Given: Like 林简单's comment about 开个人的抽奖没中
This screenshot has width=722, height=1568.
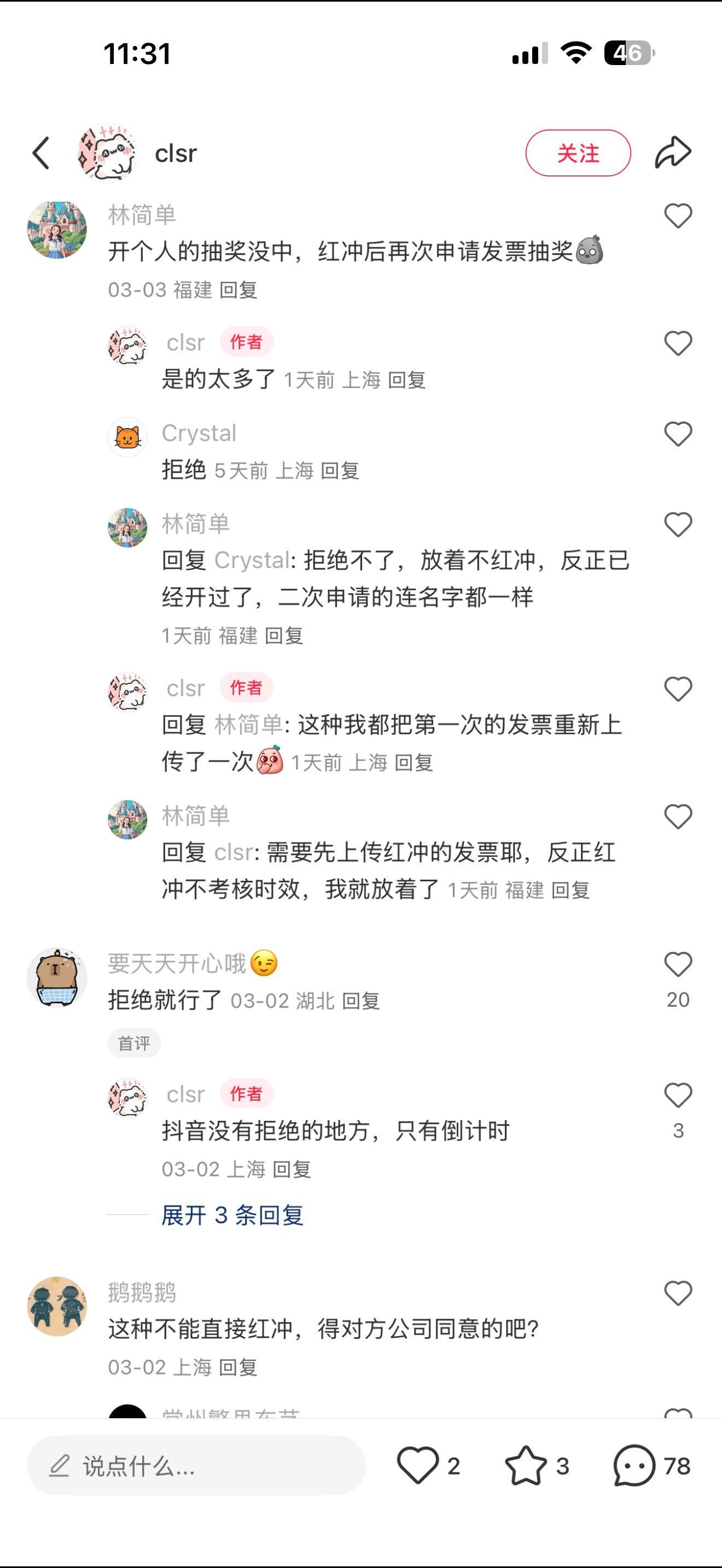Looking at the screenshot, I should [678, 216].
